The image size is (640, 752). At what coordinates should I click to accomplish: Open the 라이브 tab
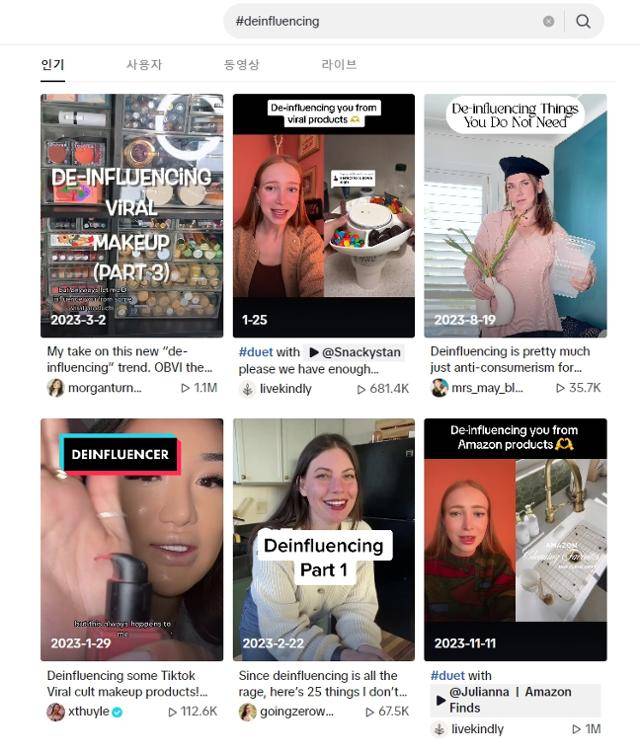pos(338,64)
